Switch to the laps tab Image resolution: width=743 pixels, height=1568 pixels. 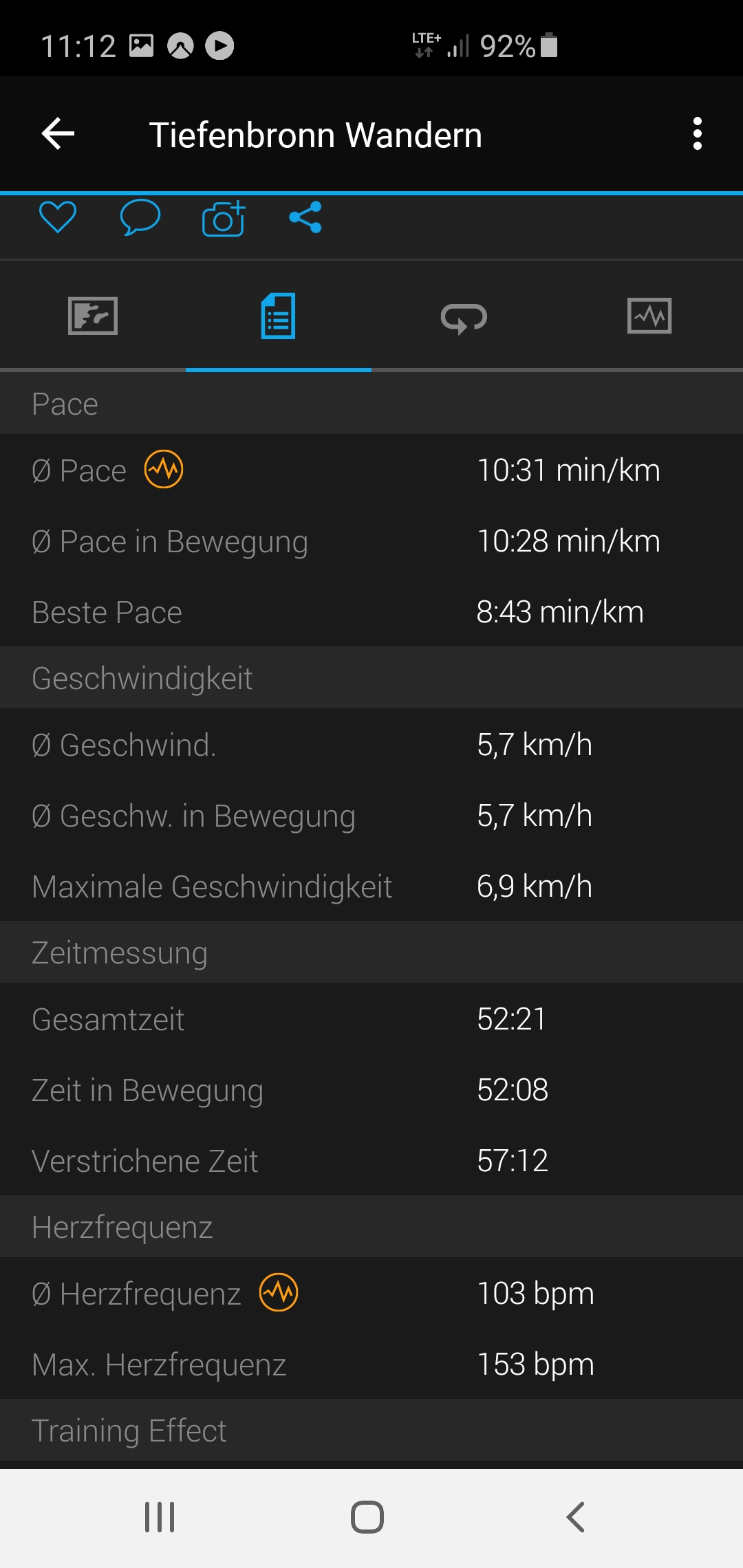(x=464, y=318)
